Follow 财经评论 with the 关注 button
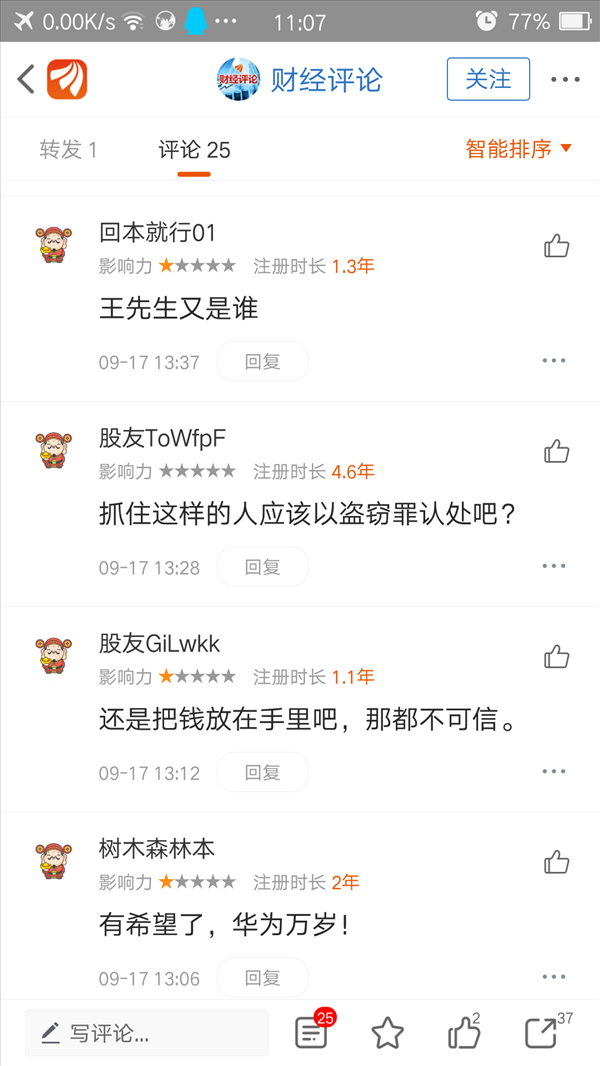600x1066 pixels. 488,79
